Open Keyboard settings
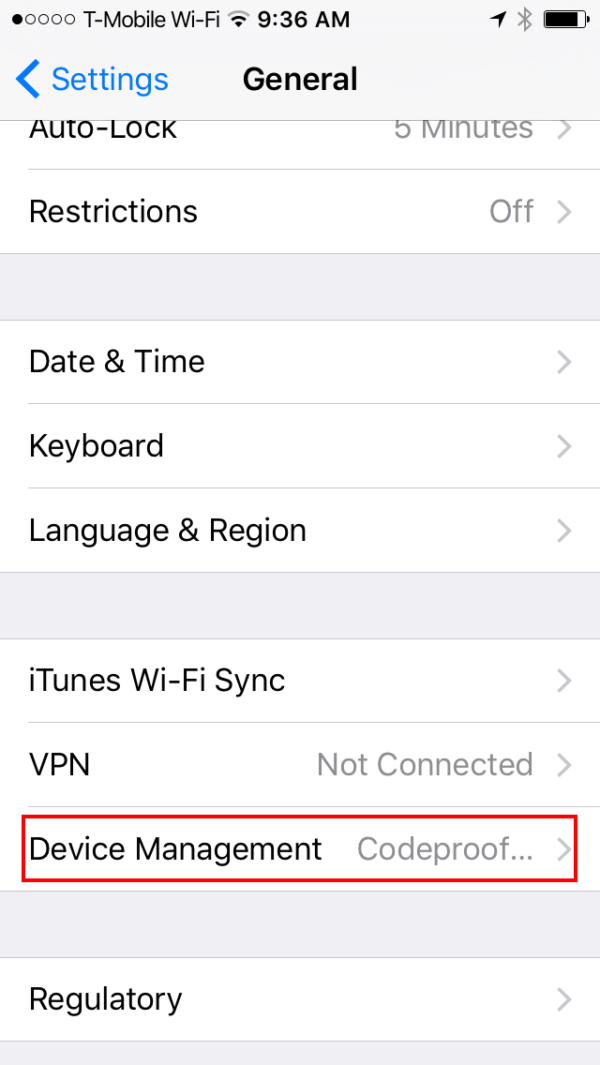Screen dimensions: 600x1065 [x=300, y=446]
